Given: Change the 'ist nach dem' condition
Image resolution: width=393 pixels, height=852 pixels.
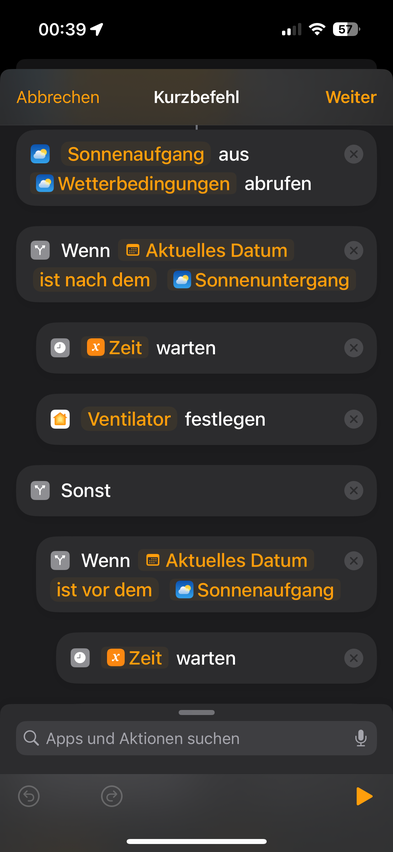Looking at the screenshot, I should click(95, 280).
